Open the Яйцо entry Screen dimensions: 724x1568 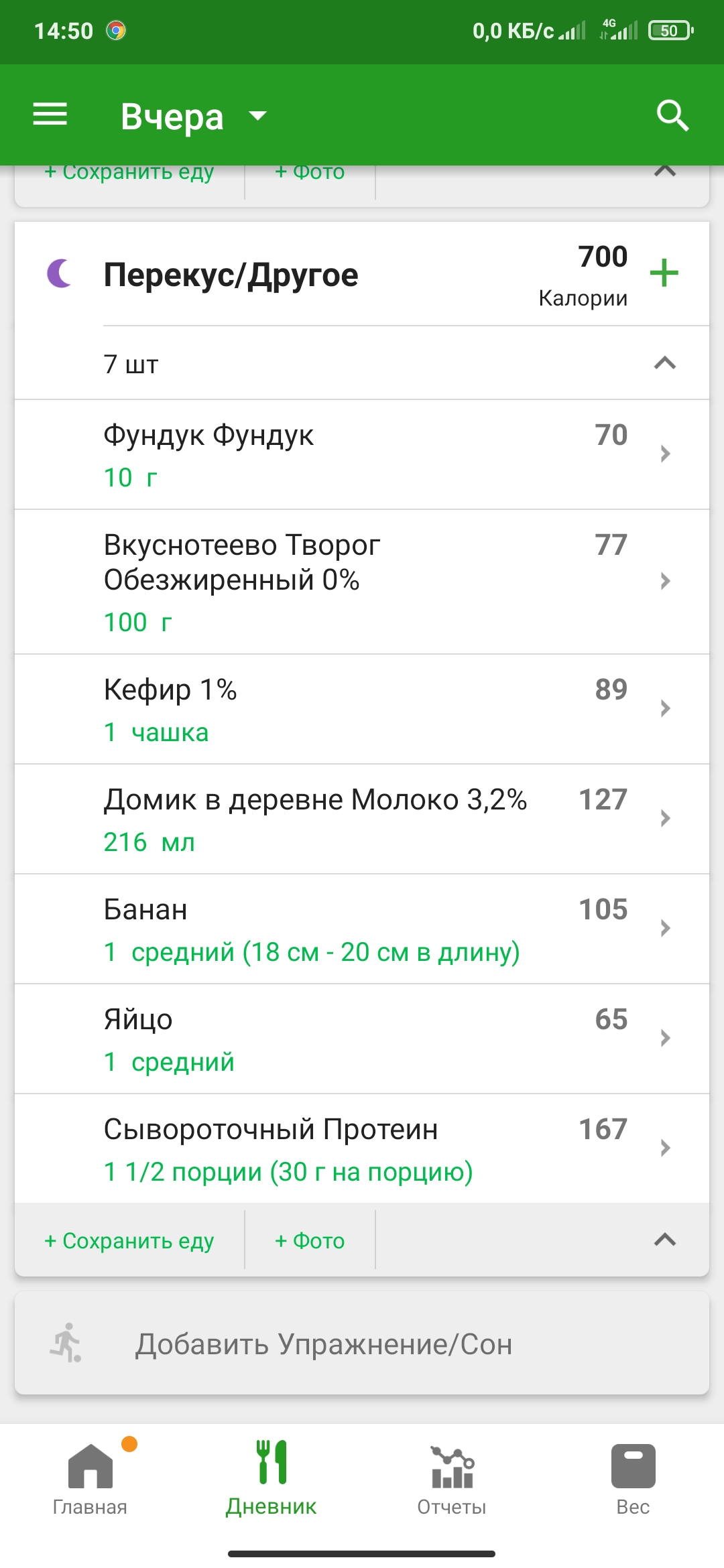[x=362, y=1039]
